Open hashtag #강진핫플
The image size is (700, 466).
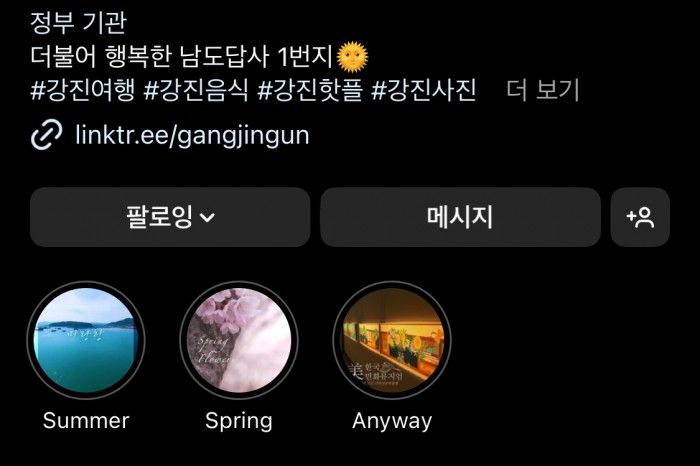310,90
